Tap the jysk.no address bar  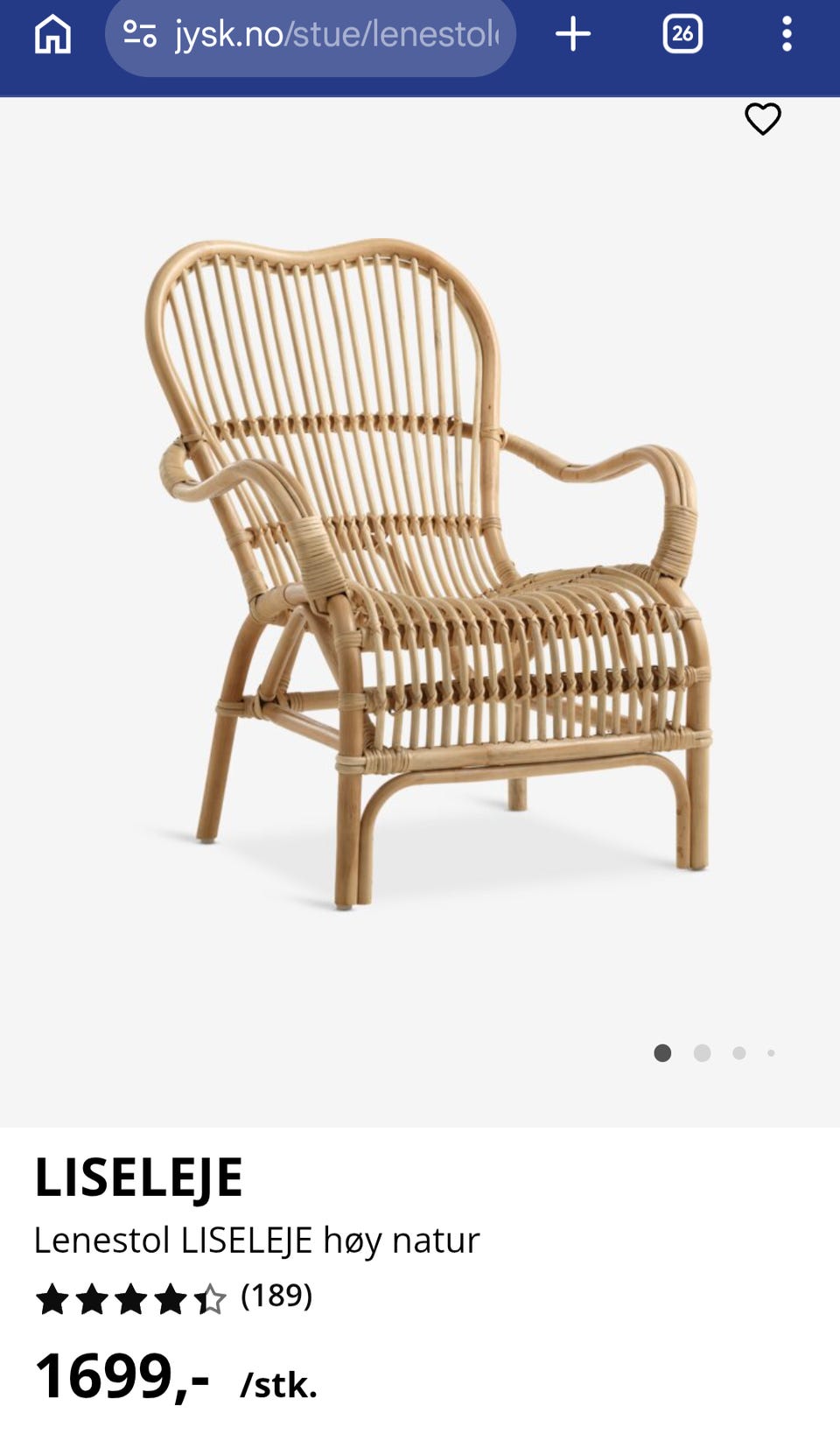[311, 35]
